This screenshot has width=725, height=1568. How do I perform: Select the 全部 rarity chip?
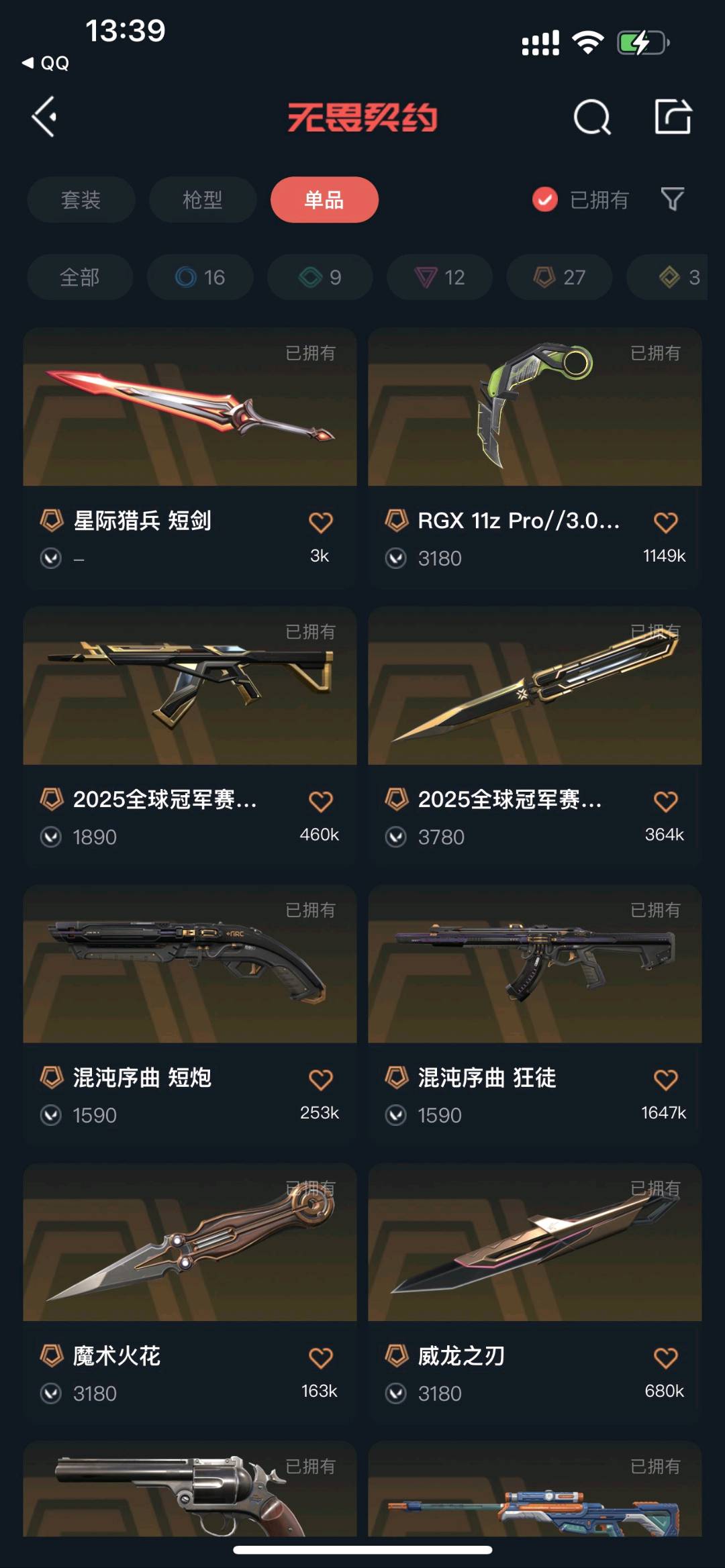coord(80,277)
